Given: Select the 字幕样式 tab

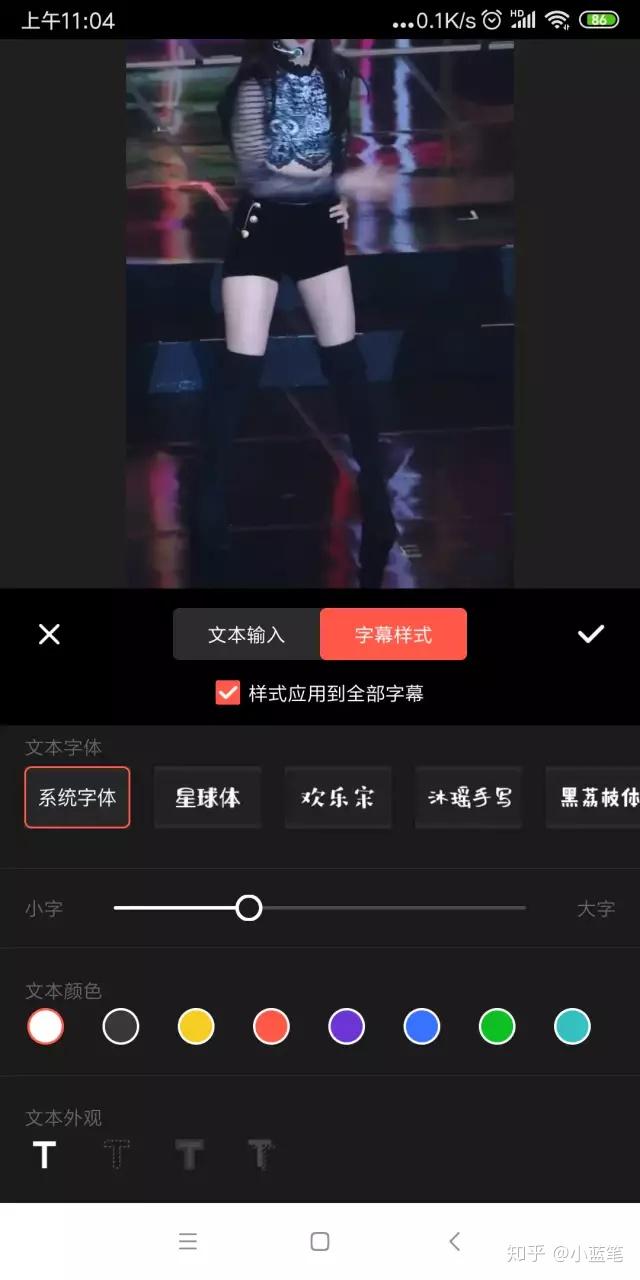Looking at the screenshot, I should tap(393, 634).
